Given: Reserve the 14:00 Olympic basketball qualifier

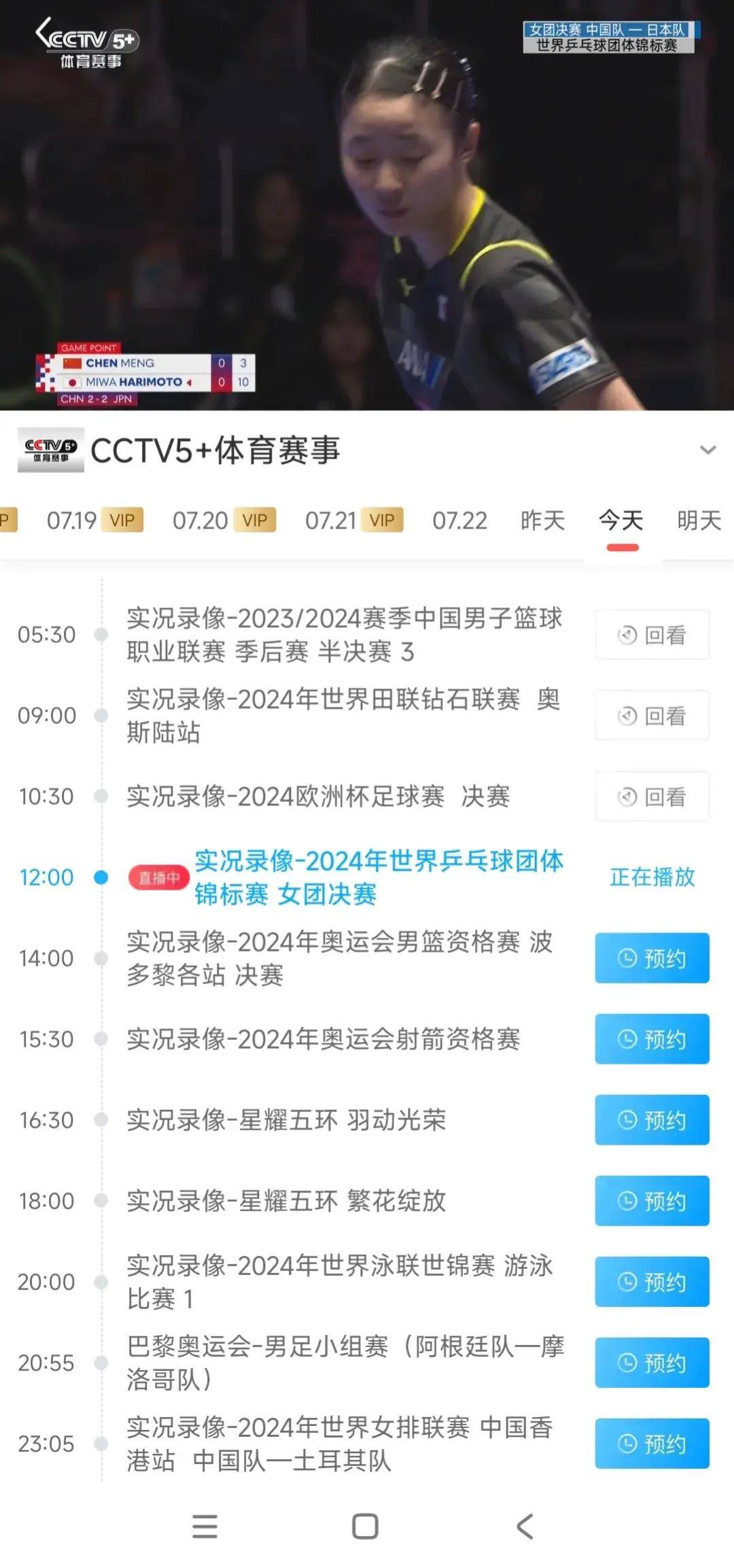Looking at the screenshot, I should (x=652, y=958).
